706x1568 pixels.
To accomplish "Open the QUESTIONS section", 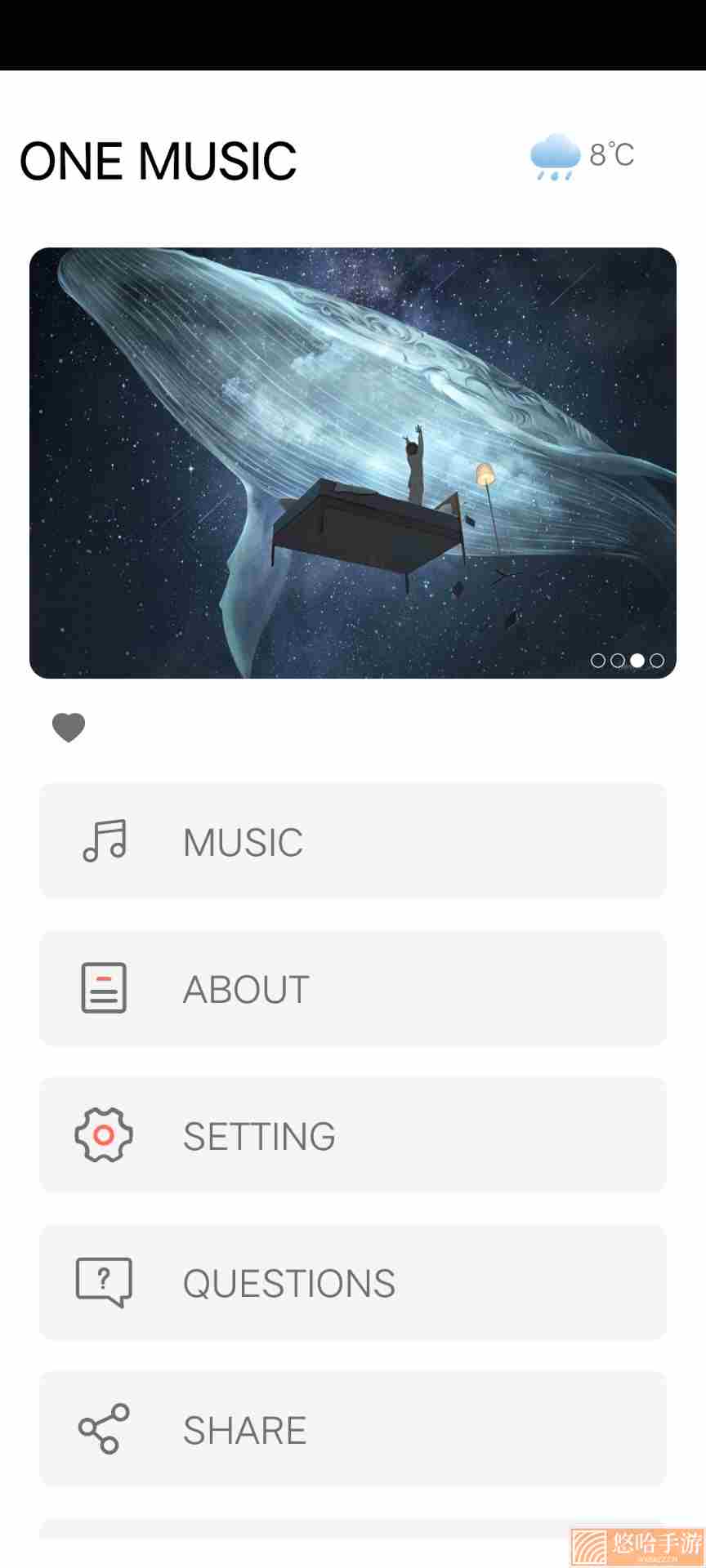I will pyautogui.click(x=353, y=1282).
